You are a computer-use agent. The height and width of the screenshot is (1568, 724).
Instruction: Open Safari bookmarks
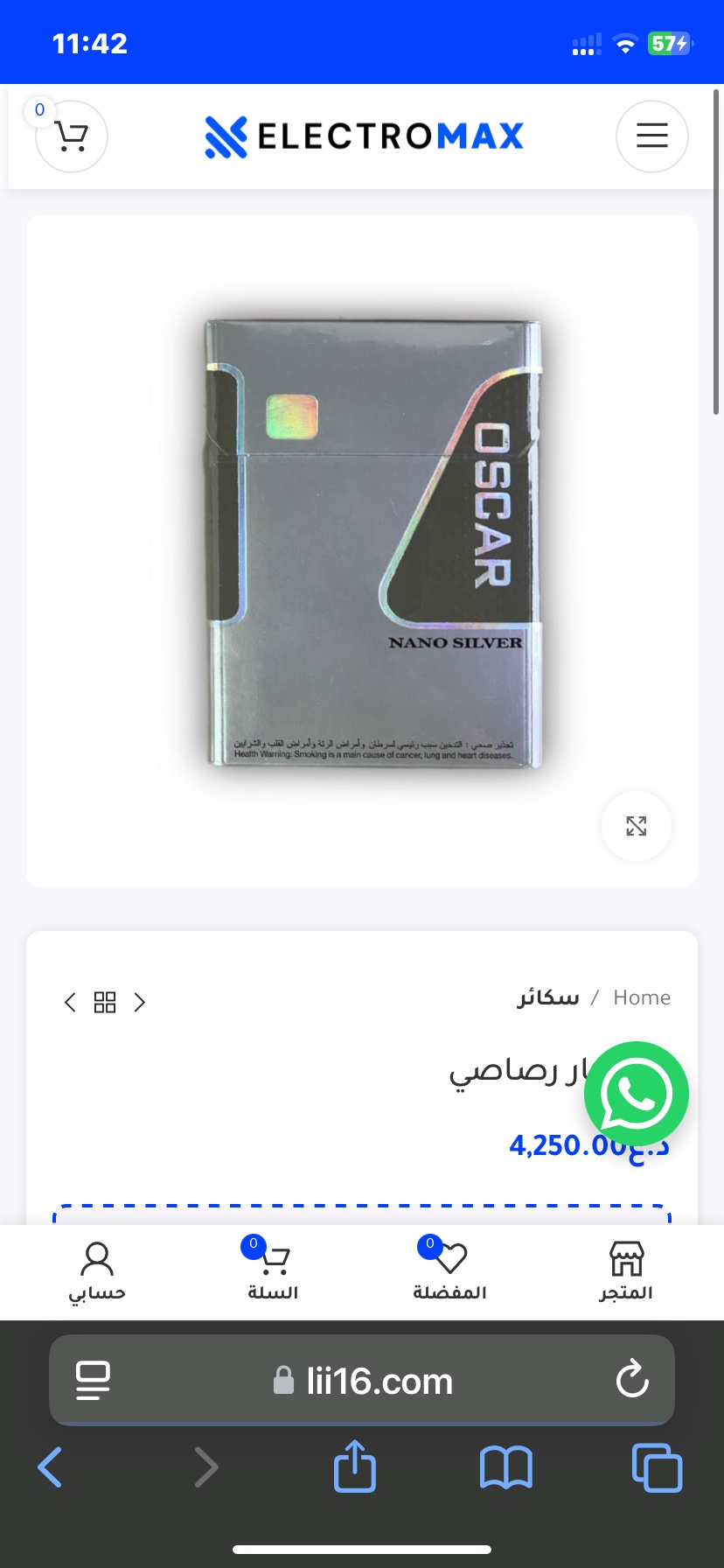(x=505, y=1467)
